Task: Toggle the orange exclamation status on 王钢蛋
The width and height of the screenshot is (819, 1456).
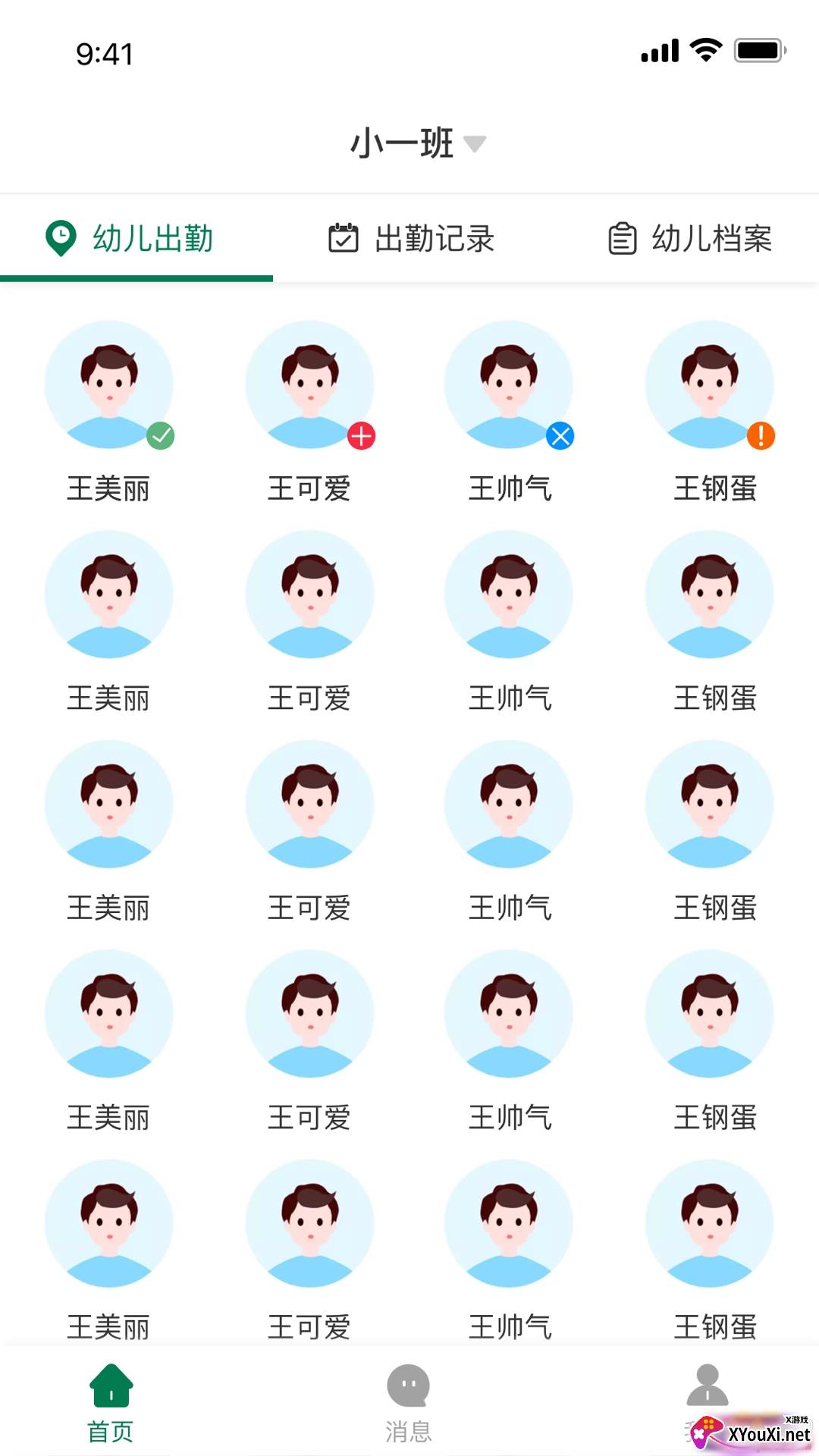Action: (761, 435)
